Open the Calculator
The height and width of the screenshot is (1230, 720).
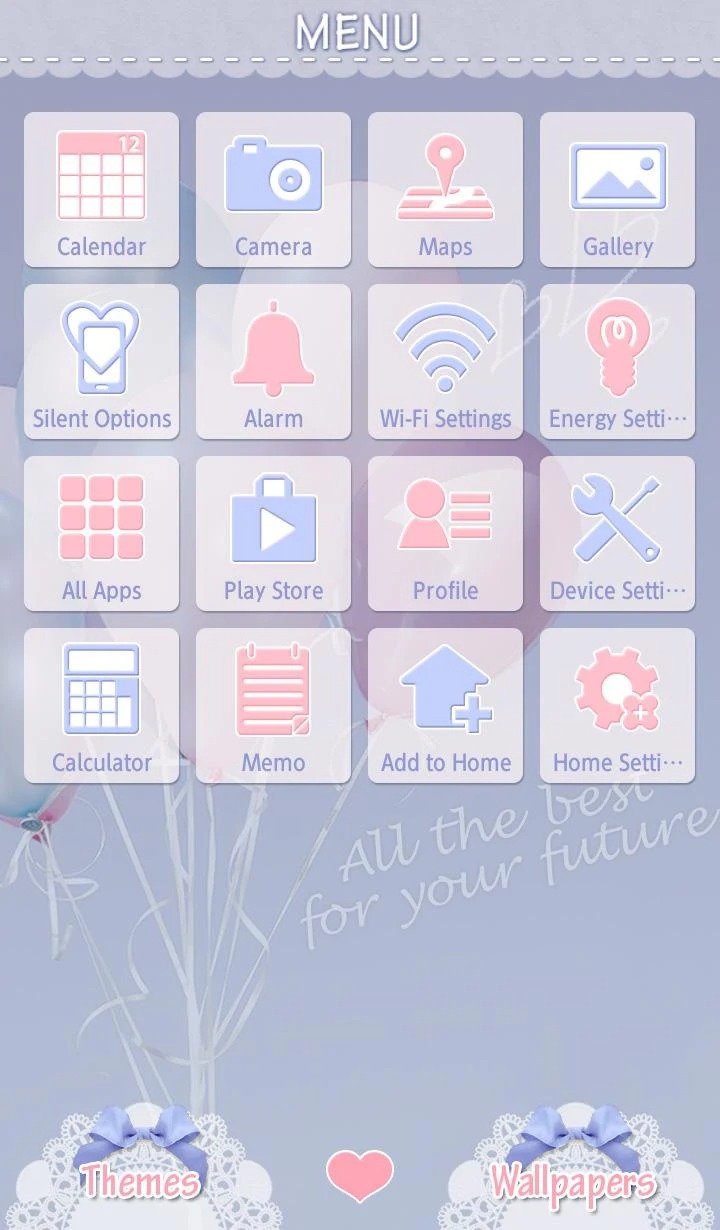[101, 706]
